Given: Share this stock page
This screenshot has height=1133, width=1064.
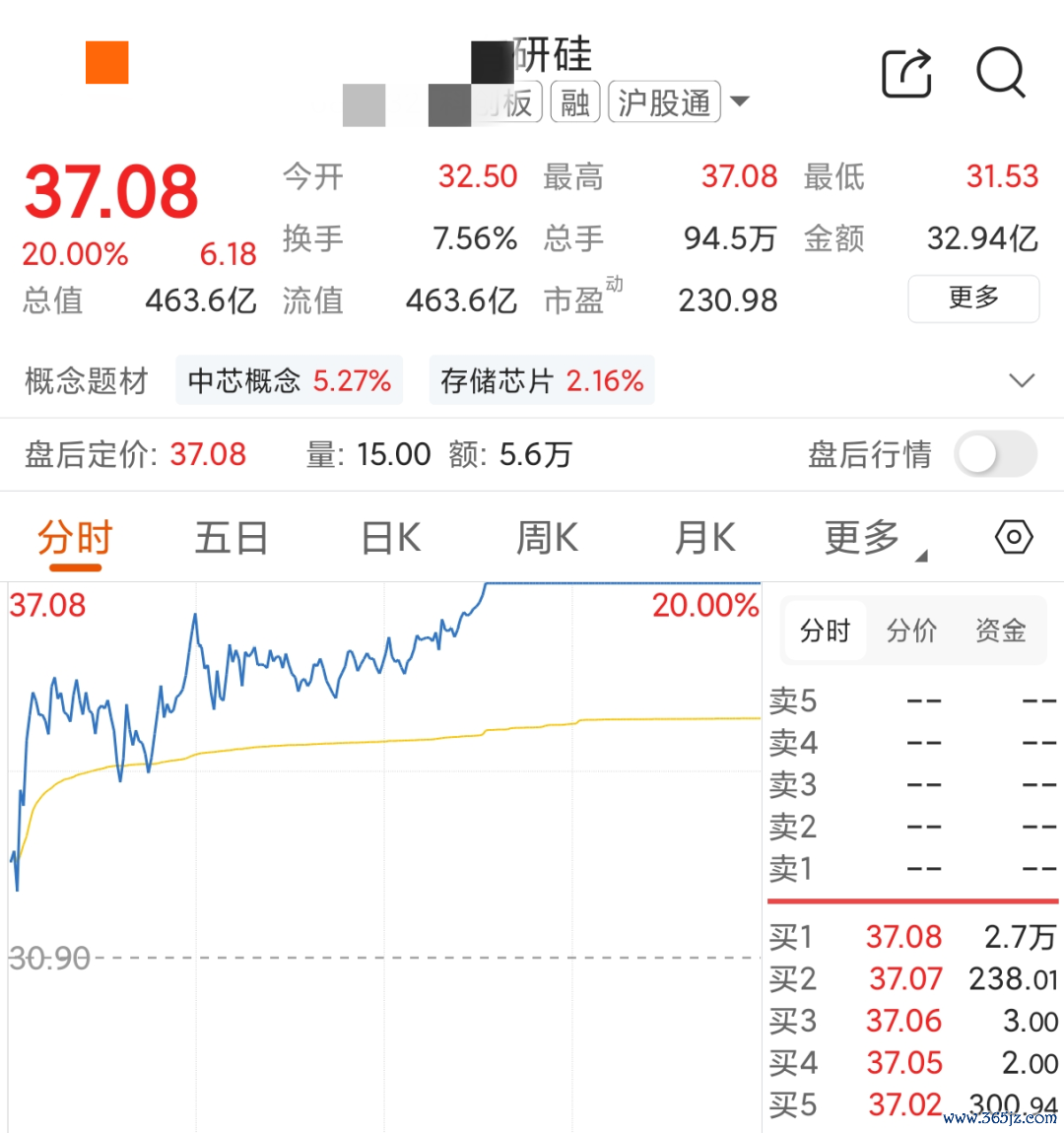Looking at the screenshot, I should point(907,73).
